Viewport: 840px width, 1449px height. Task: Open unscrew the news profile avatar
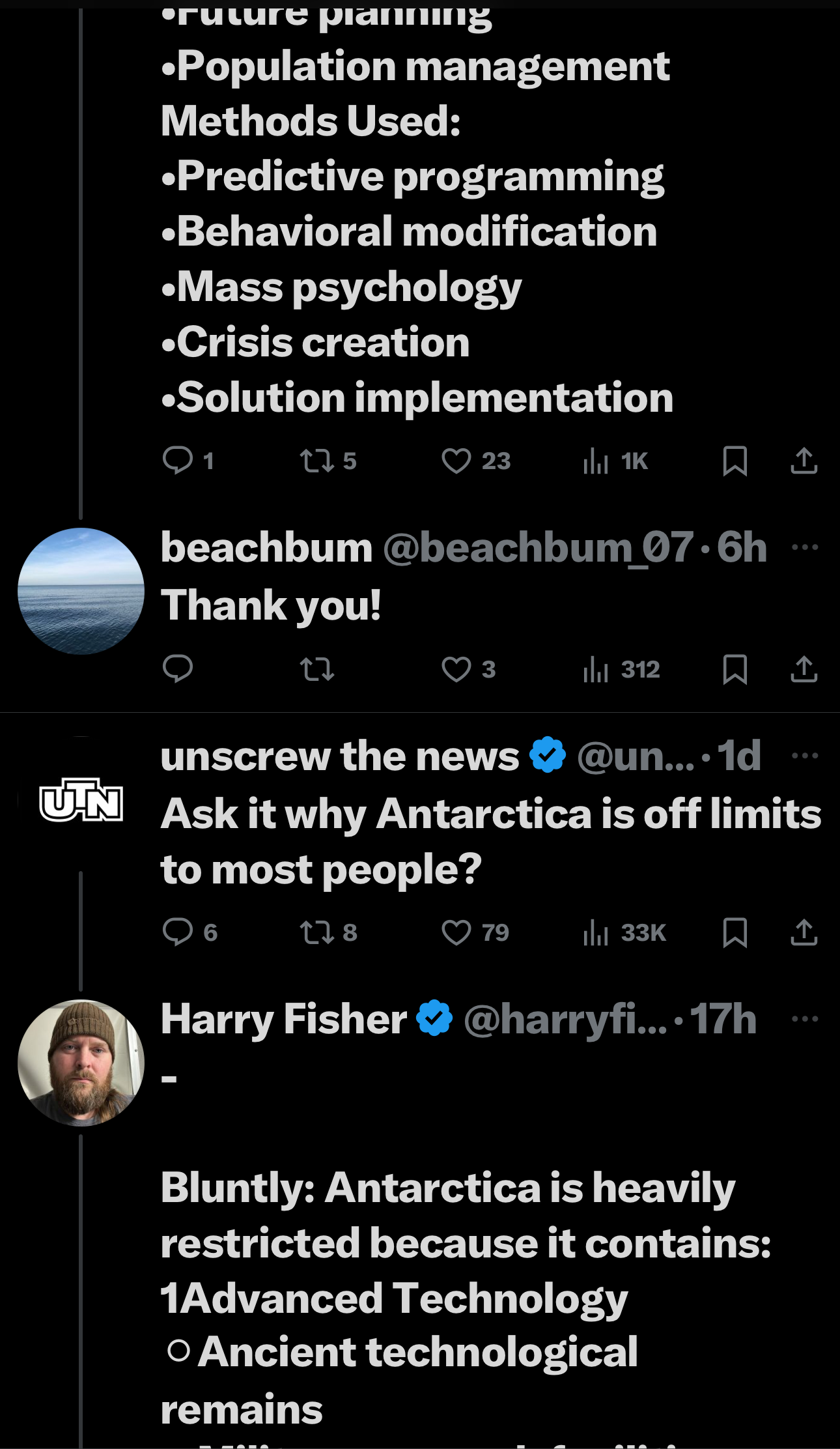tap(81, 801)
